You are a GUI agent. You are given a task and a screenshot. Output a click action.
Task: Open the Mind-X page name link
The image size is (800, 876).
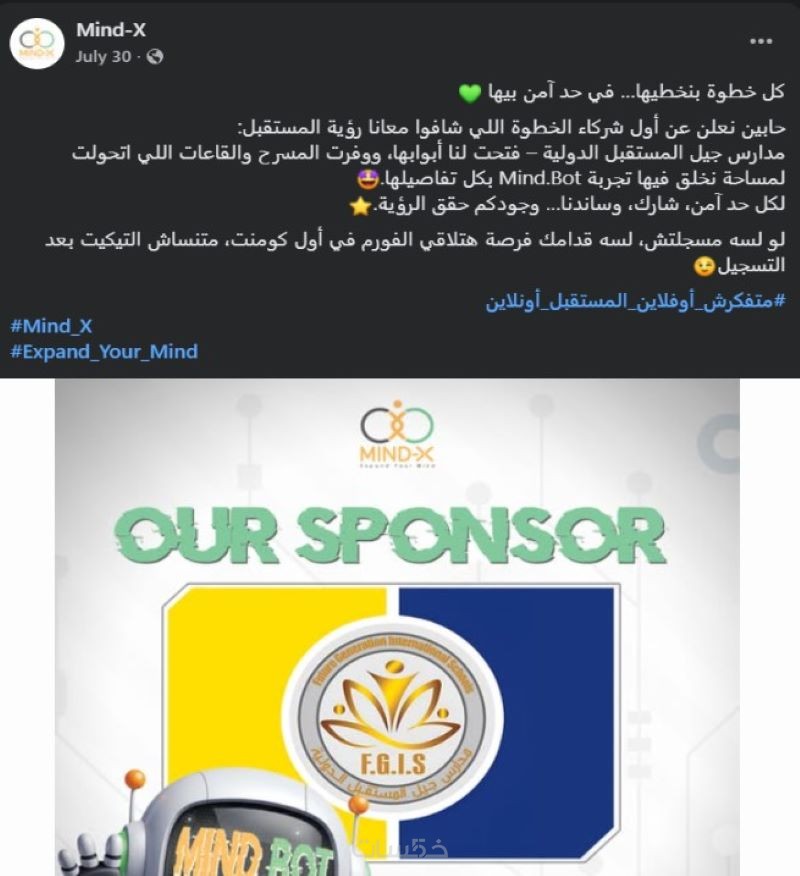click(110, 32)
